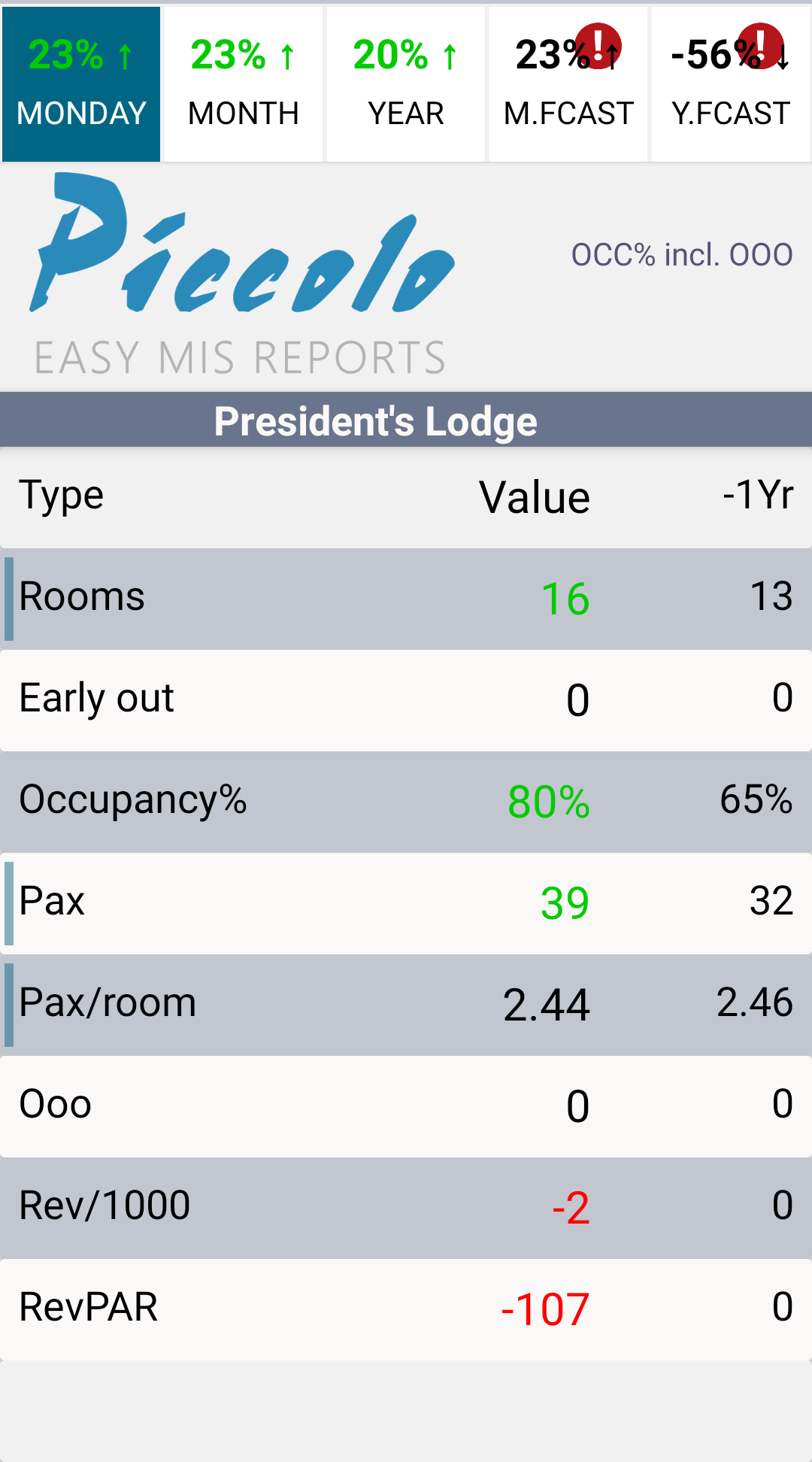
Task: Open the Pax/room row details
Action: coord(406,1004)
